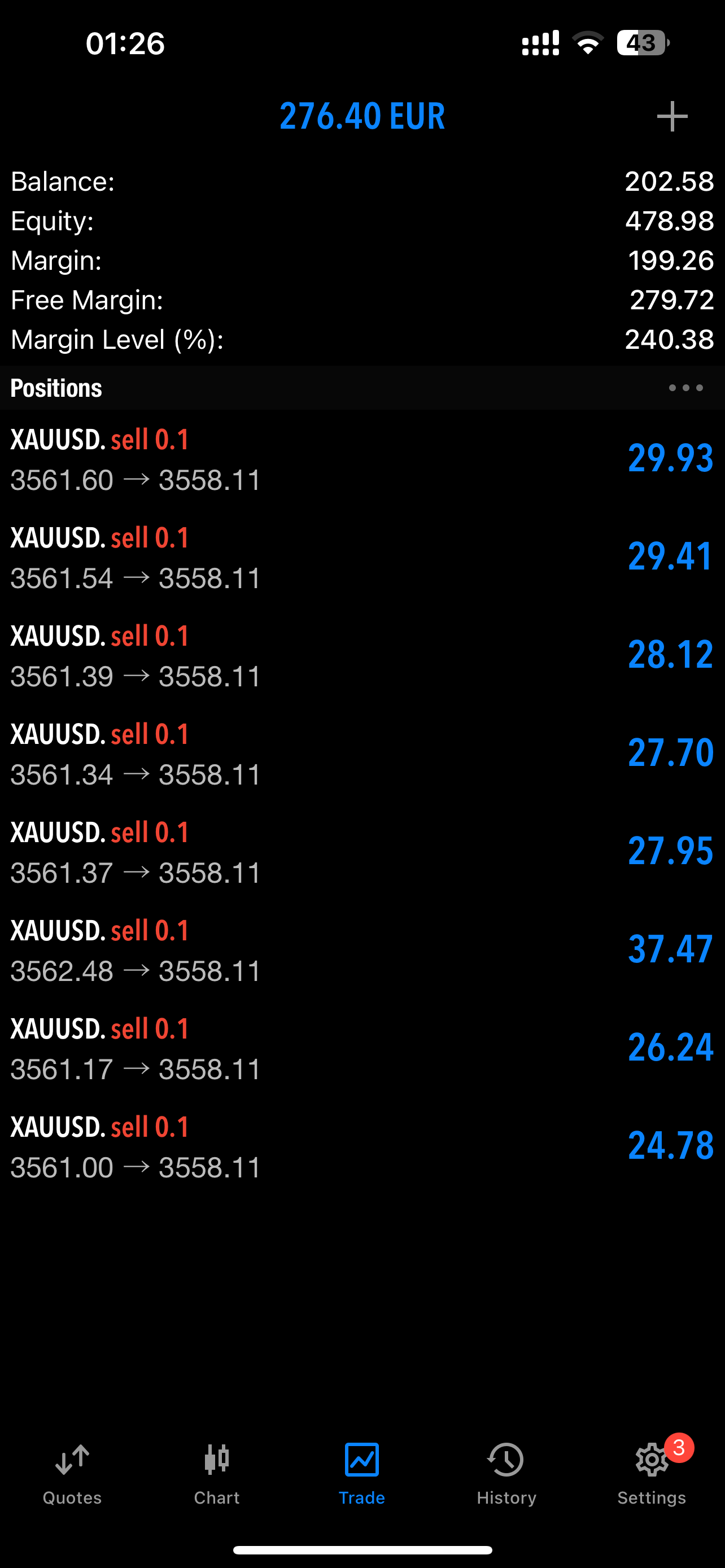Open the Positions three-dot menu
725x1568 pixels.
685,388
